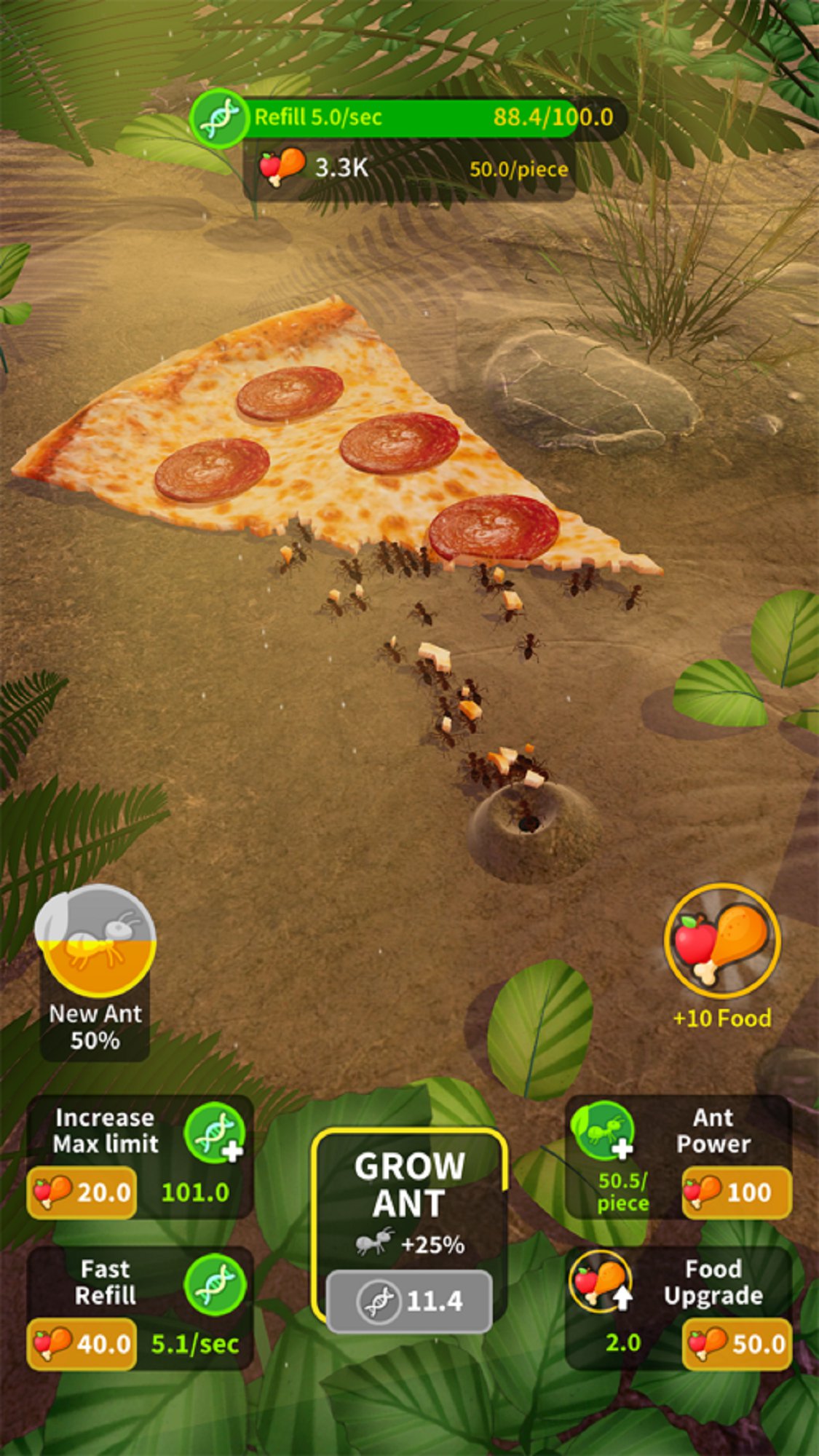This screenshot has height=1456, width=819.
Task: Buy Increase Max limit upgrade for 20.0
Action: pos(82,1192)
